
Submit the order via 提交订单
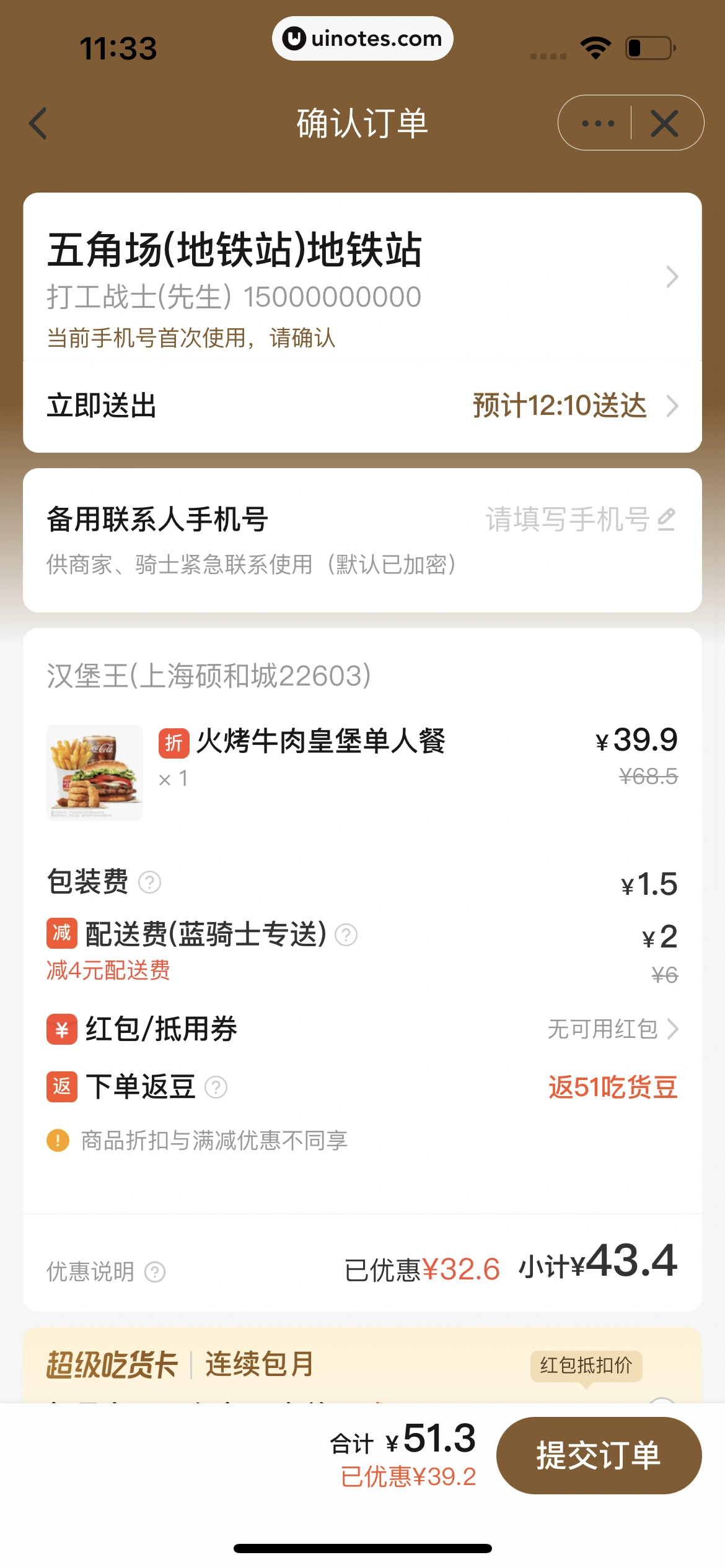599,1455
